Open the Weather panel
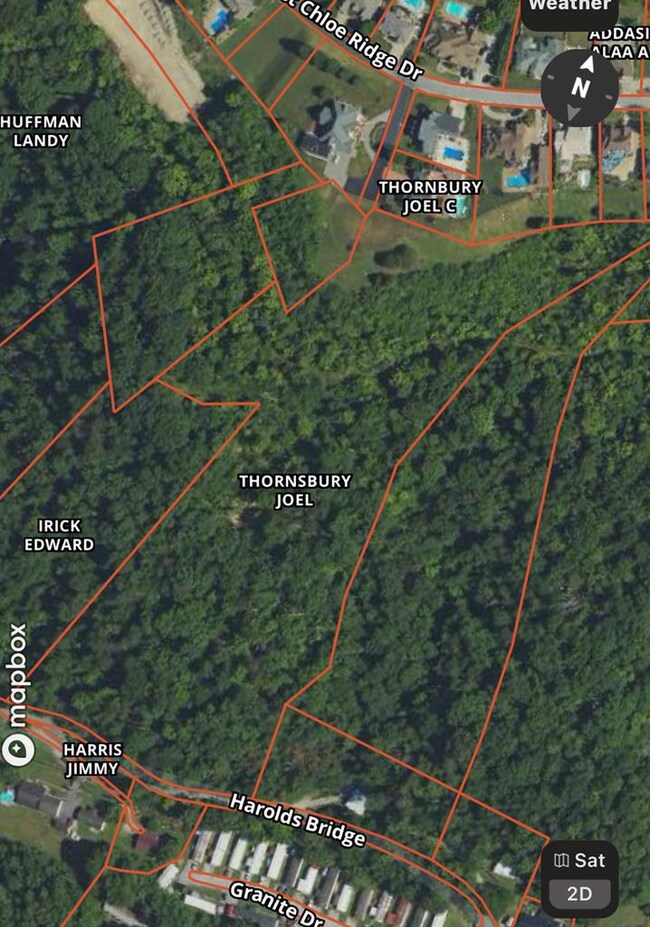This screenshot has width=650, height=927. coord(569,6)
